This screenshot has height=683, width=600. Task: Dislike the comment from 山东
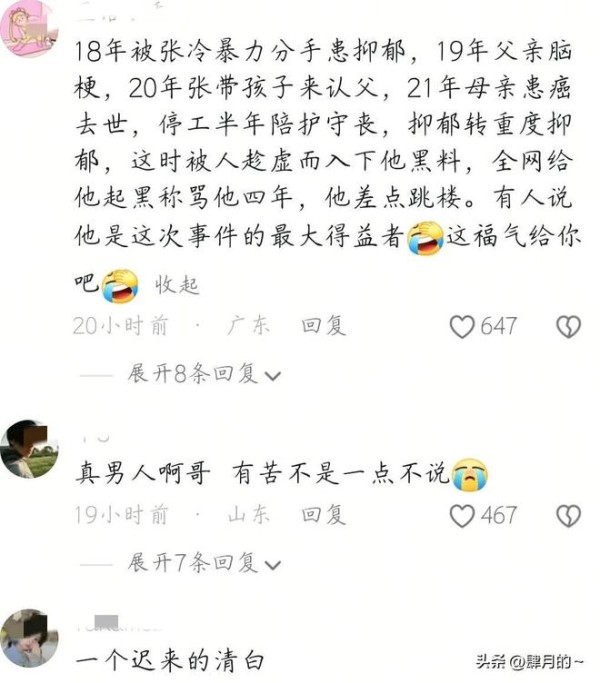pyautogui.click(x=568, y=516)
